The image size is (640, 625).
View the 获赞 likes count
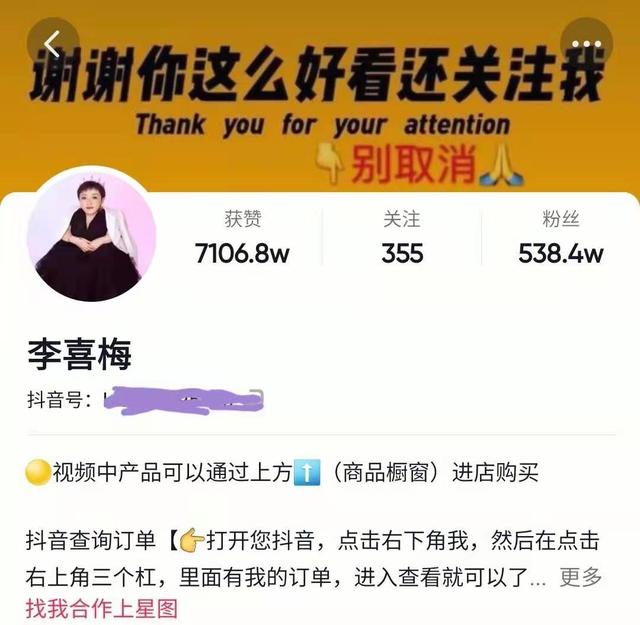(242, 238)
